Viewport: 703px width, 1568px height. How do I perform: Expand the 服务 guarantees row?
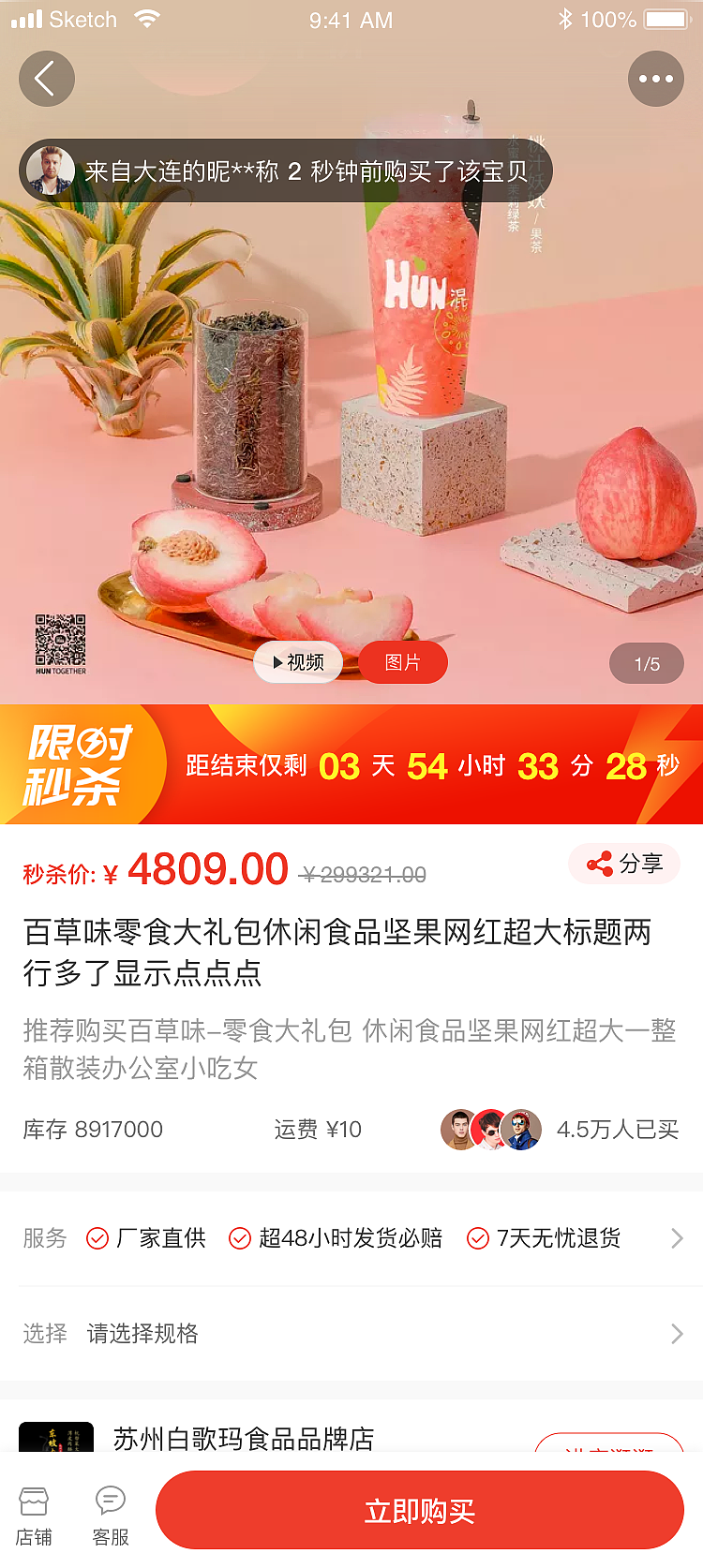(x=677, y=1238)
